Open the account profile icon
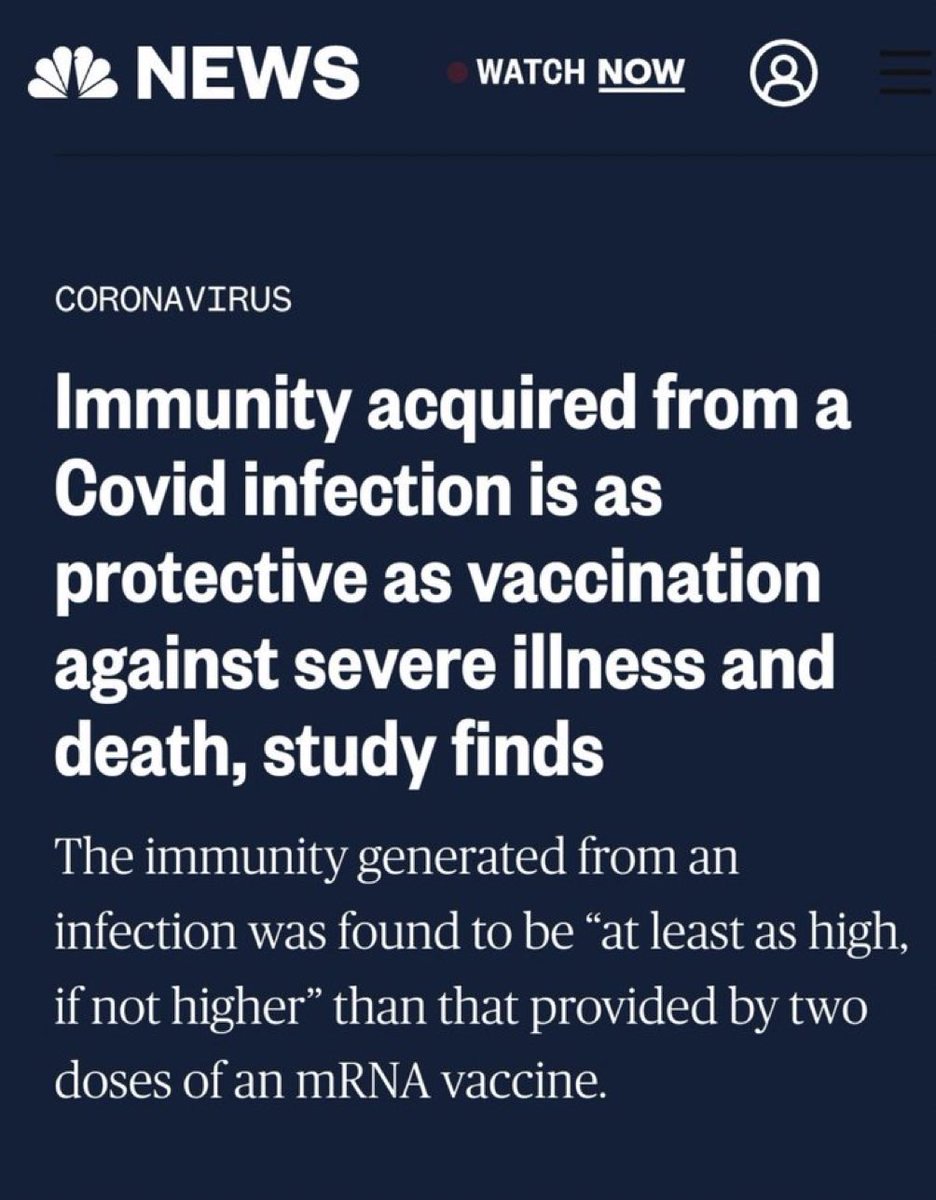The height and width of the screenshot is (1200, 936). tap(784, 72)
